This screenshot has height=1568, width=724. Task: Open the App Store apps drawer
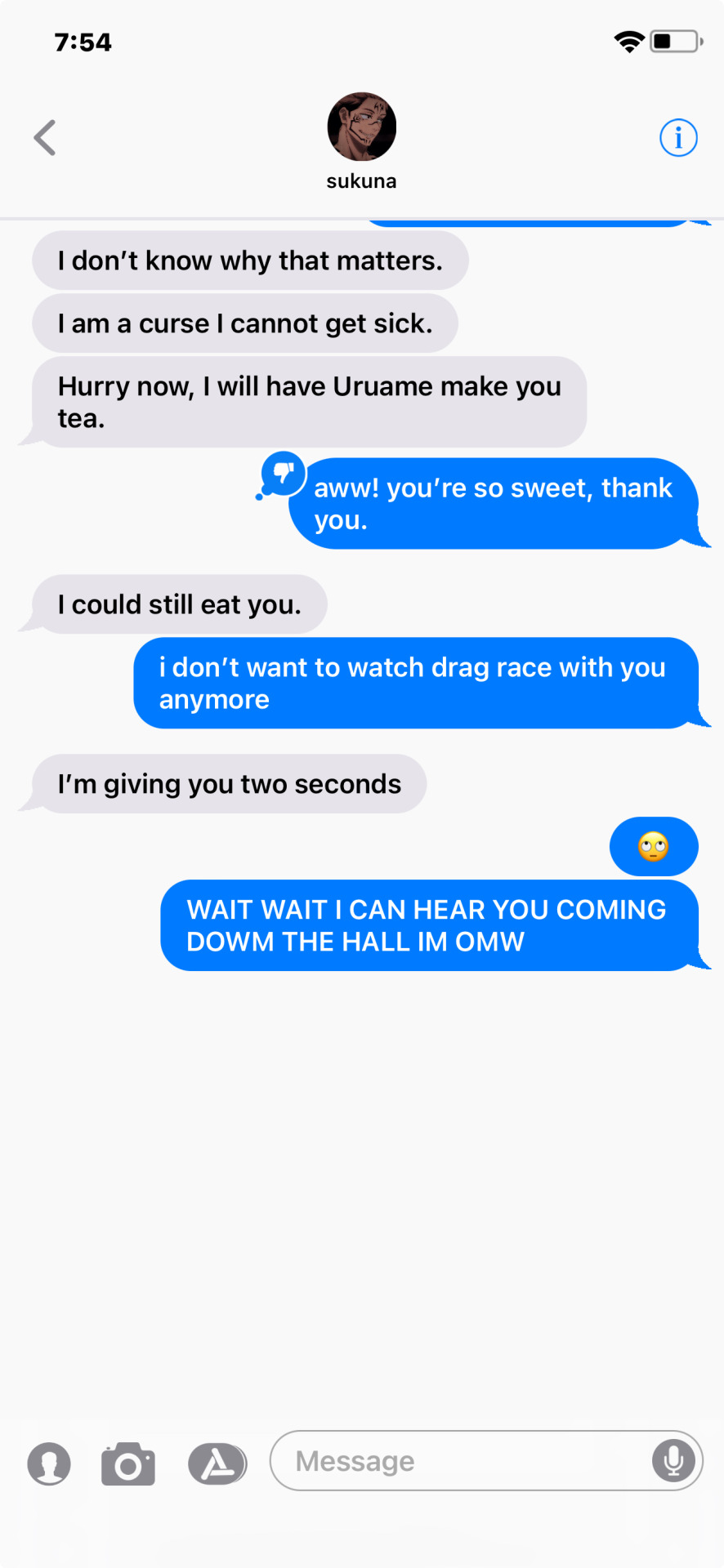tap(217, 1463)
